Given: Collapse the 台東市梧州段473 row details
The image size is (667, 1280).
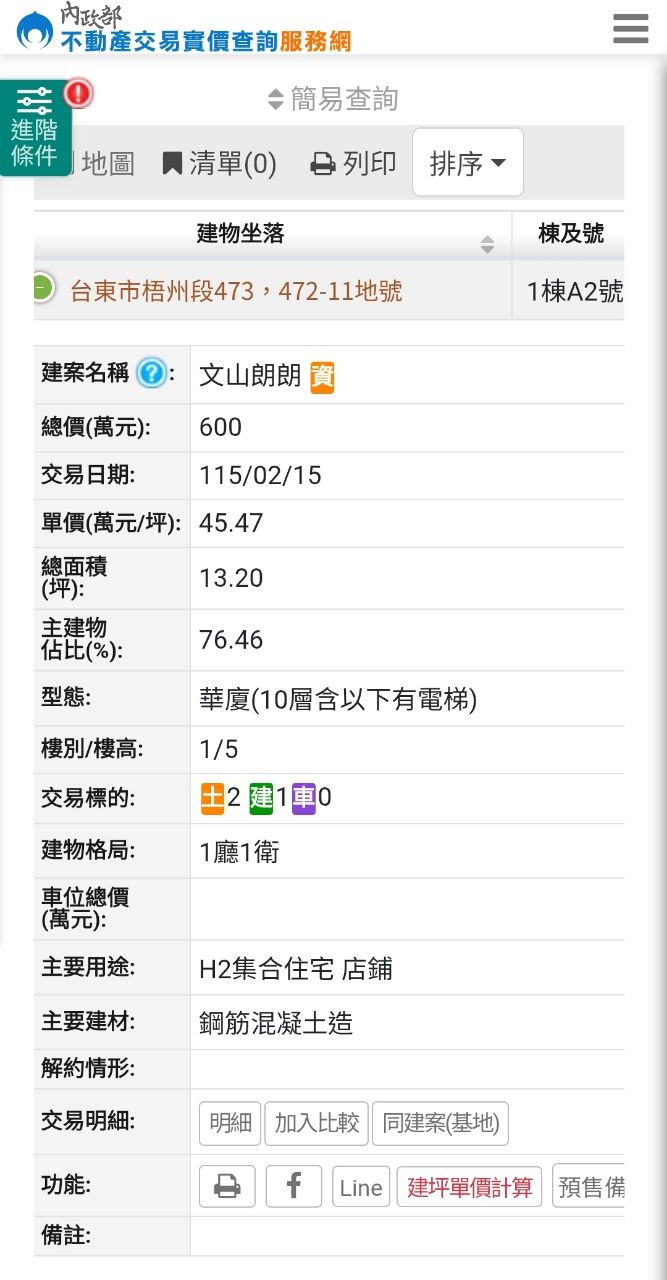Looking at the screenshot, I should 42,289.
